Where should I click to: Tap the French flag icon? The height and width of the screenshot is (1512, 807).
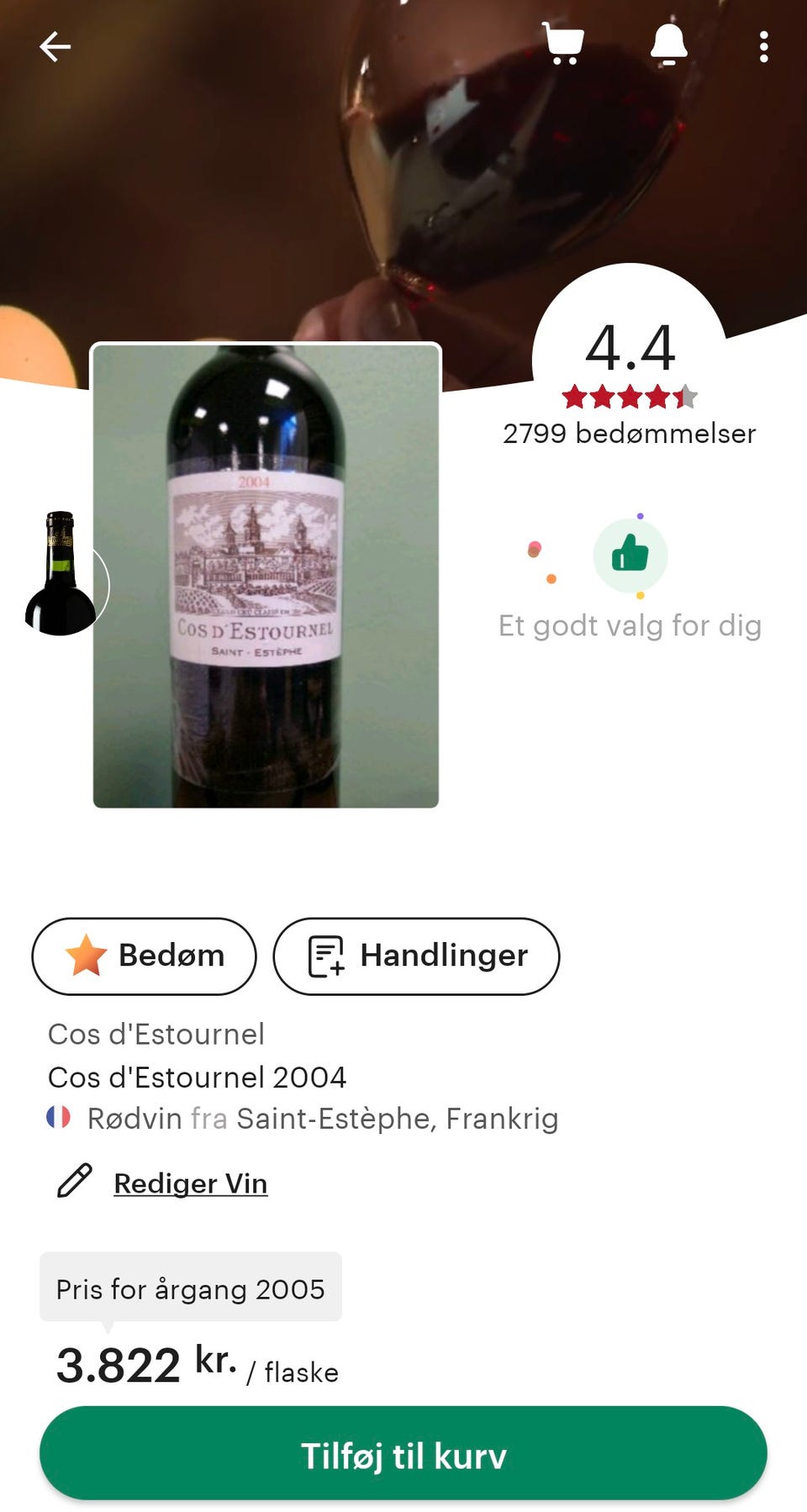pos(58,1118)
